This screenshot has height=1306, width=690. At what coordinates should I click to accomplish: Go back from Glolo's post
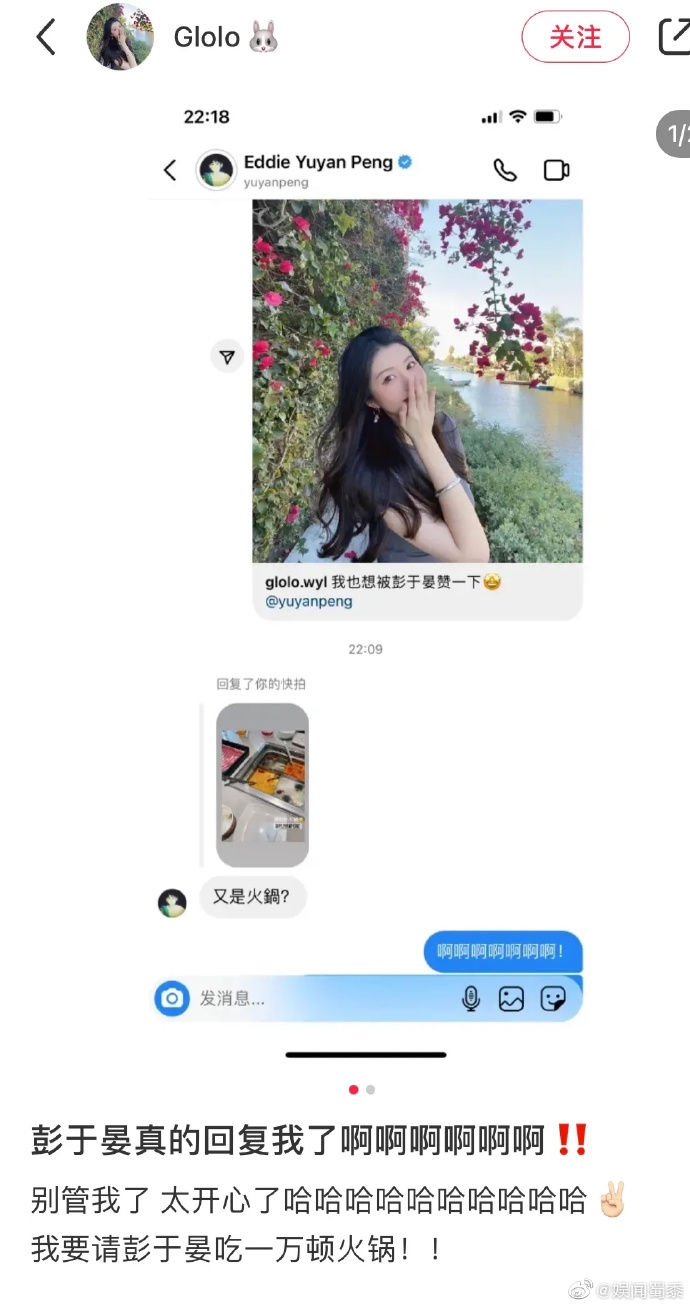pyautogui.click(x=46, y=37)
